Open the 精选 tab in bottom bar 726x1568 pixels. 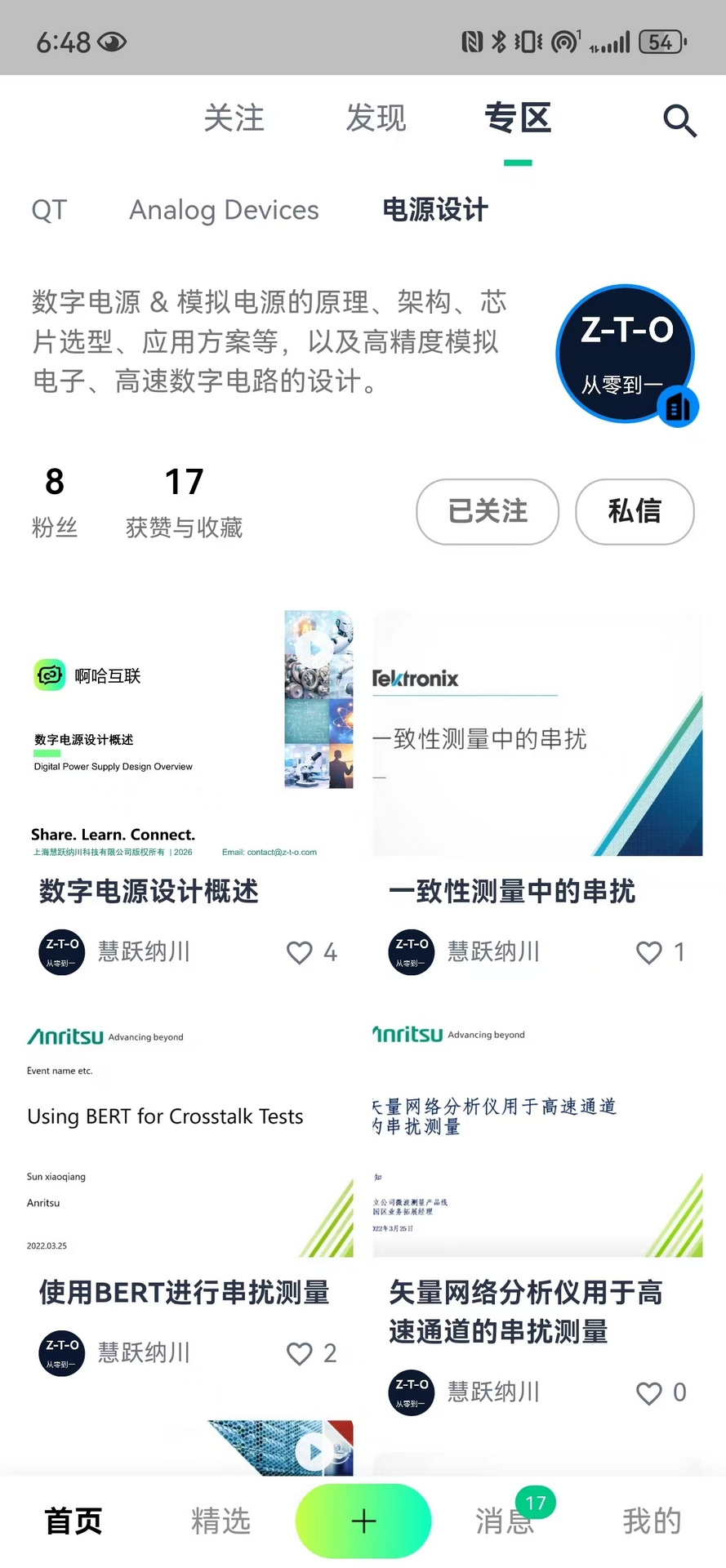click(x=220, y=1520)
